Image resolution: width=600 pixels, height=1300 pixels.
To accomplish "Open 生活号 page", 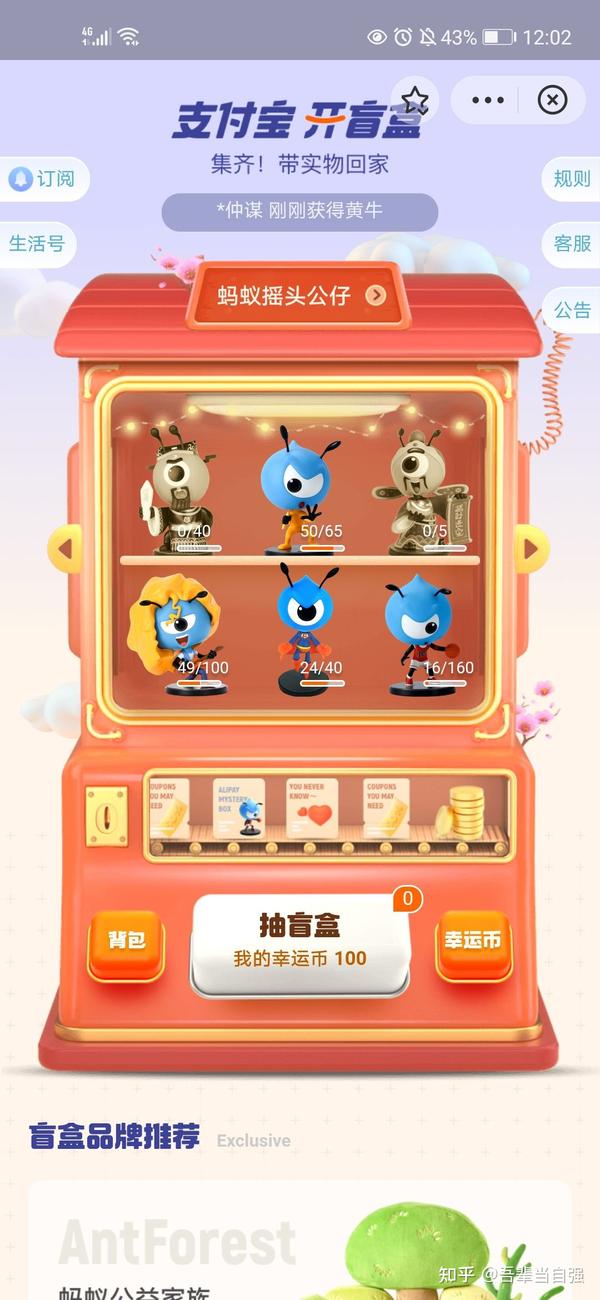I will click(x=38, y=243).
